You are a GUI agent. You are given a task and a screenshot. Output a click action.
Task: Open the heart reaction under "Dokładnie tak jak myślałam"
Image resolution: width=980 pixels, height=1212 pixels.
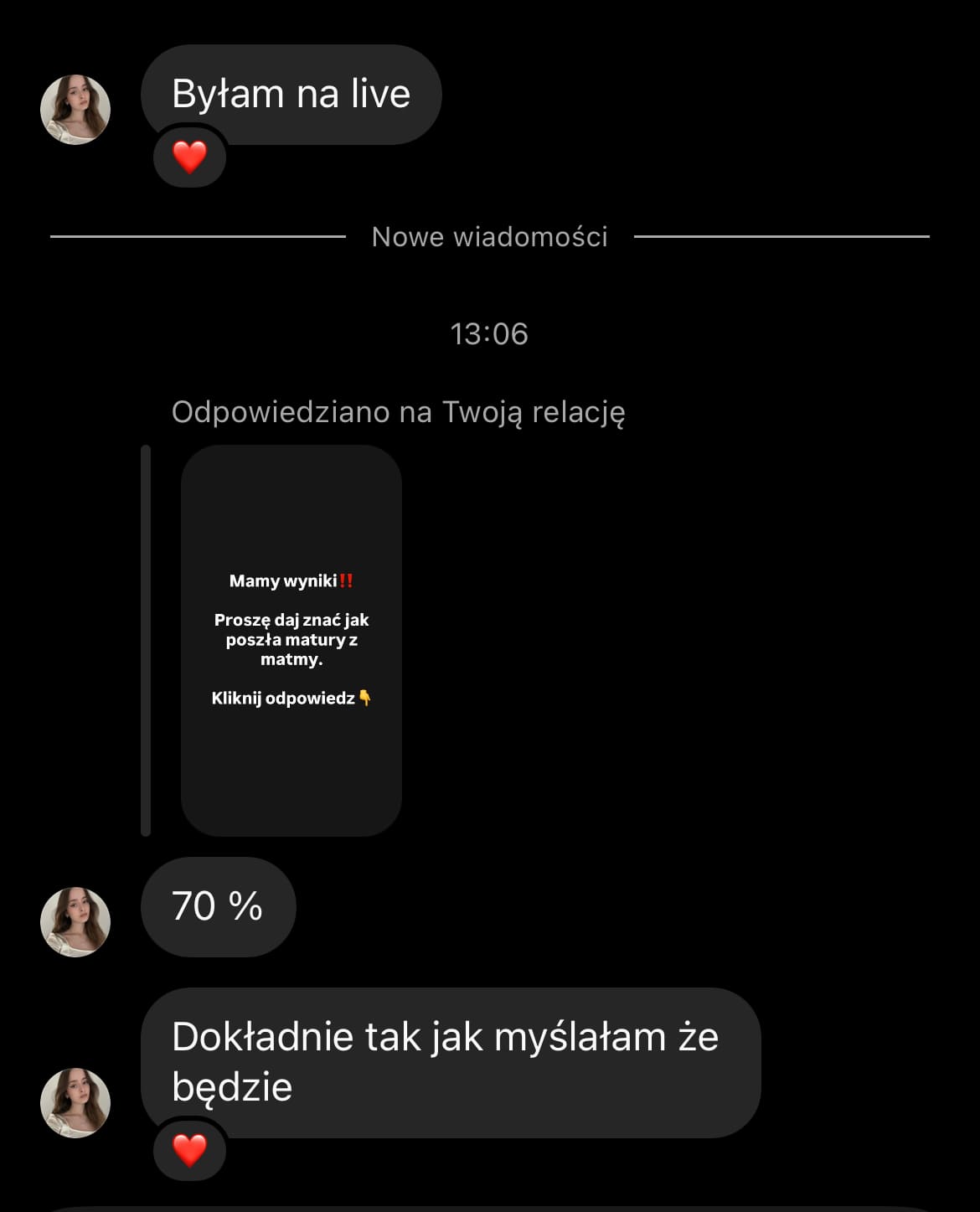click(189, 1150)
